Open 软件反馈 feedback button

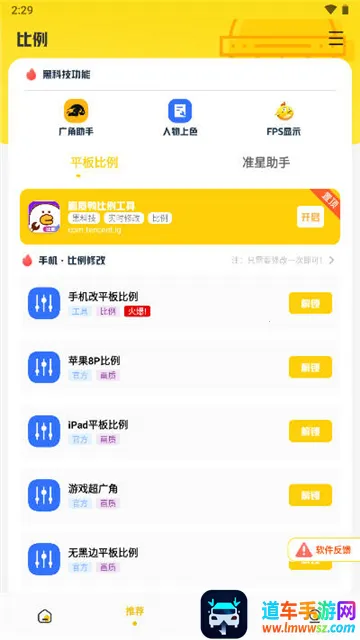click(324, 550)
